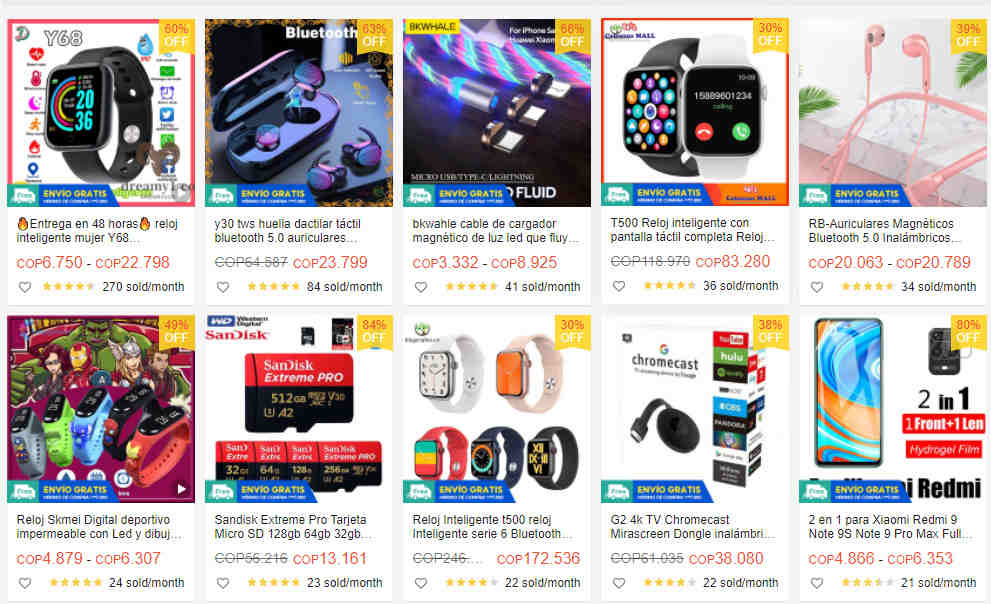
Task: Like the Reloj Skmei Digital watch
Action: click(25, 583)
